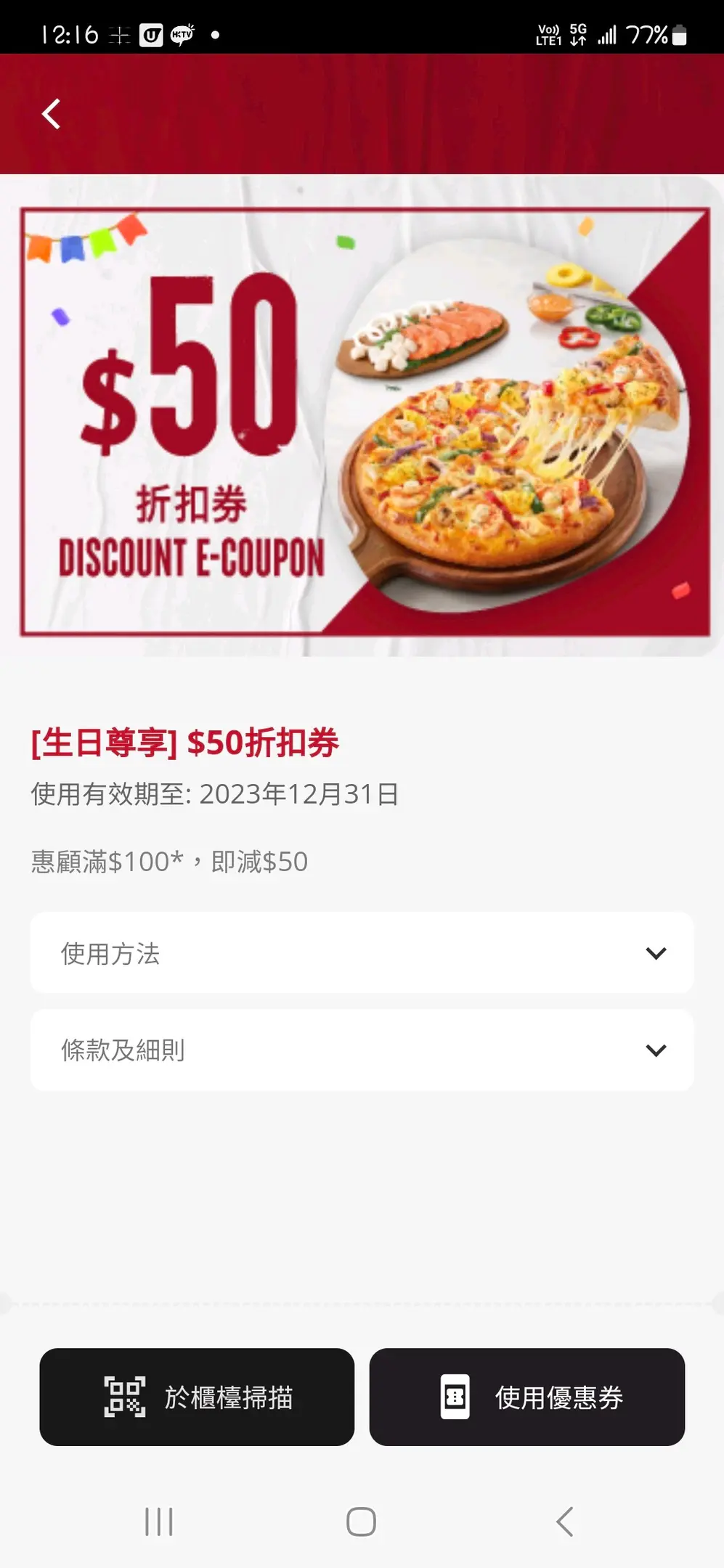The height and width of the screenshot is (1568, 724).
Task: Tap the 於櫃檯掃描 button
Action: click(197, 1397)
